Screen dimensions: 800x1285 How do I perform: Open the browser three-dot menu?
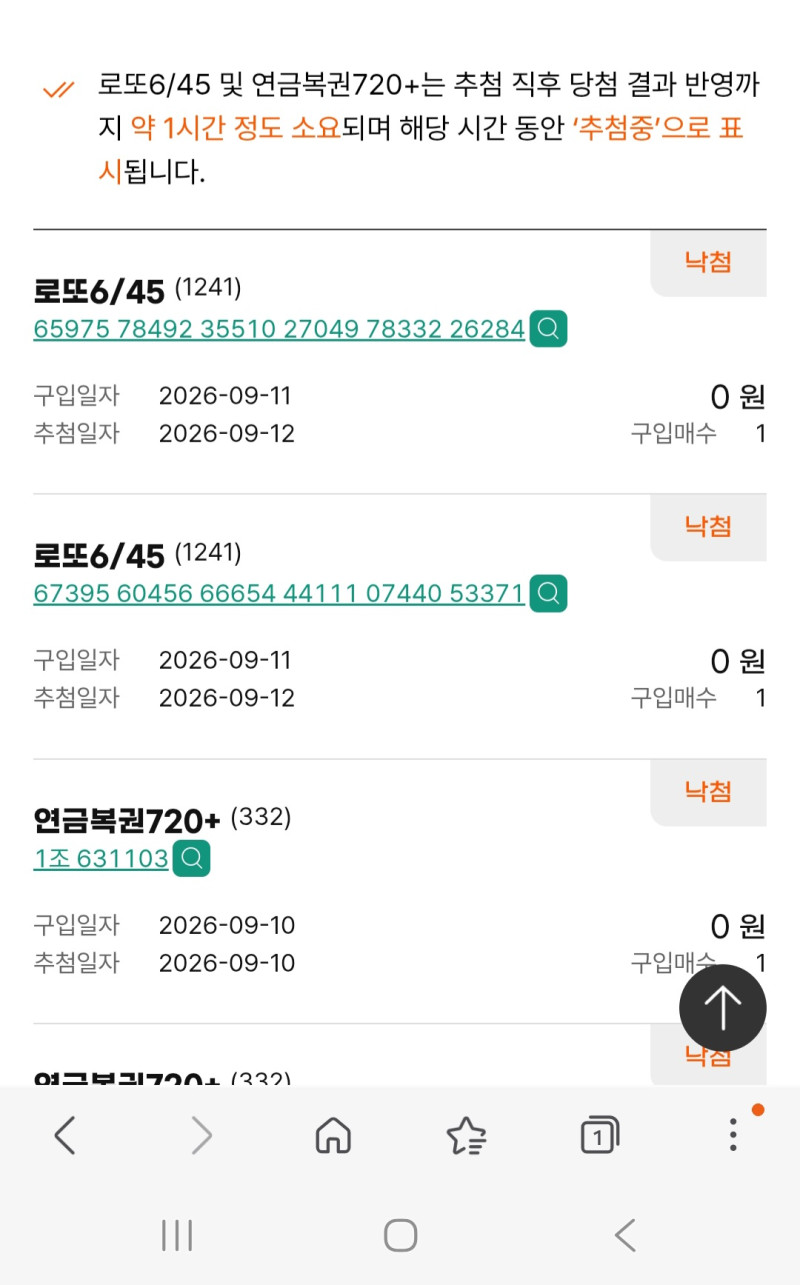point(733,1135)
